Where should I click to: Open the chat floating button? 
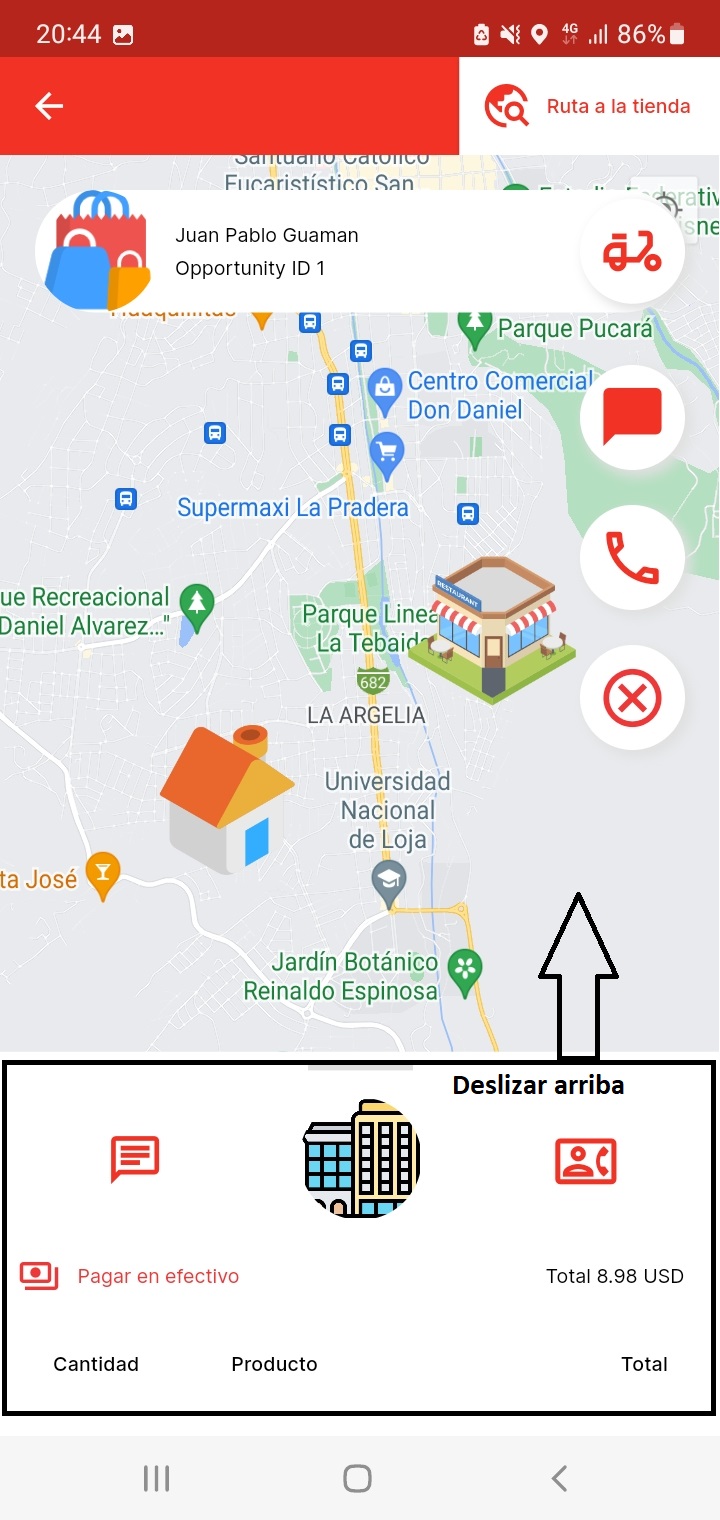pyautogui.click(x=632, y=417)
